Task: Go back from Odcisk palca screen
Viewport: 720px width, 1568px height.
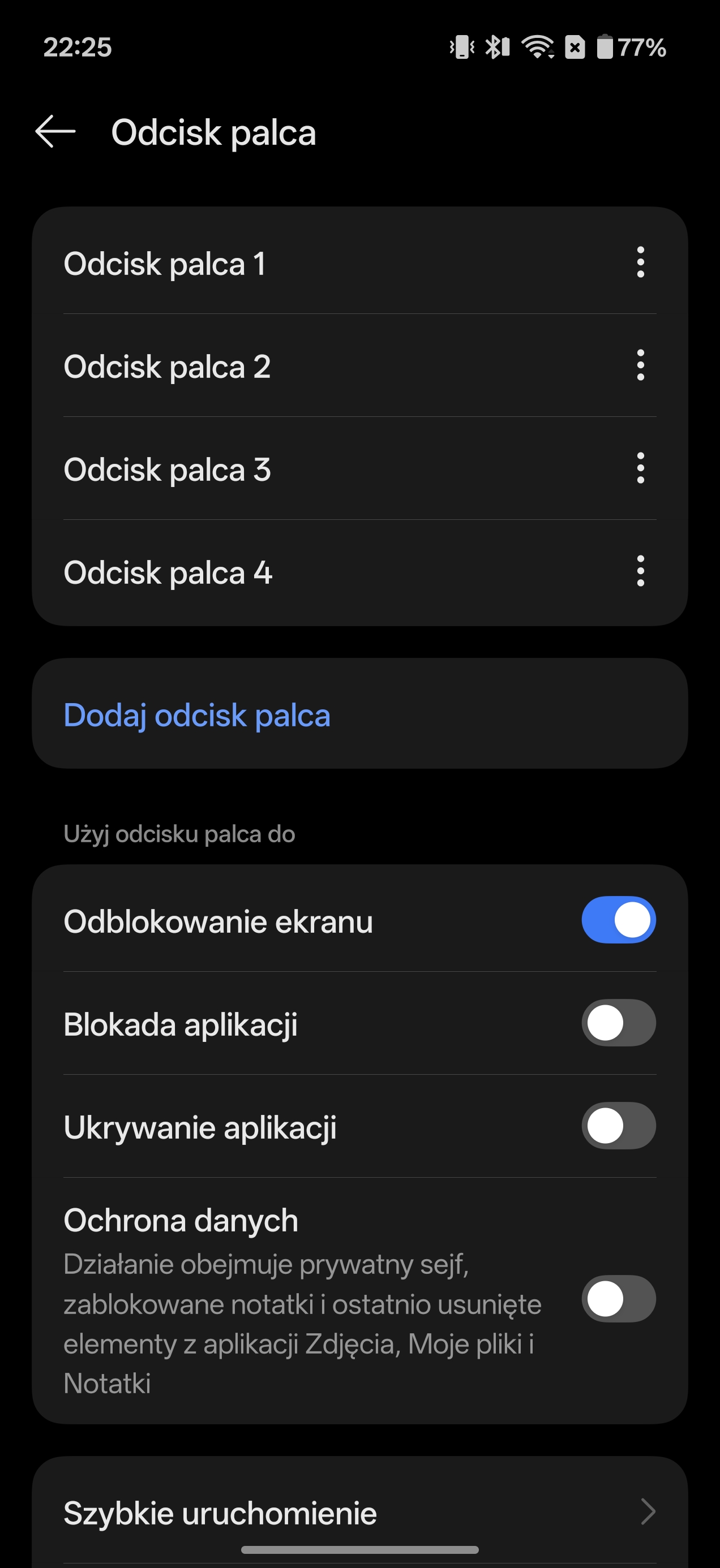Action: (x=55, y=131)
